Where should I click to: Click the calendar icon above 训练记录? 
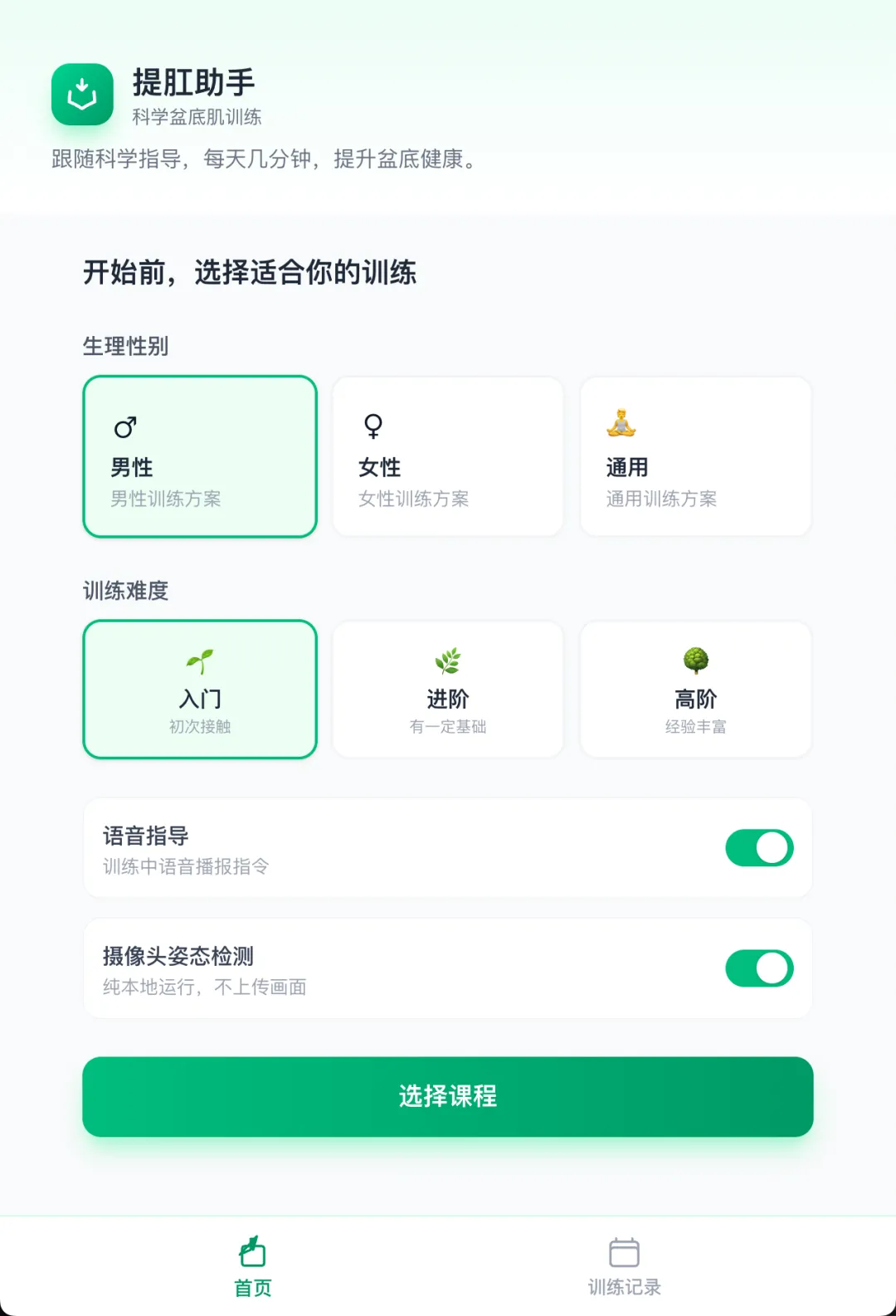point(625,1248)
